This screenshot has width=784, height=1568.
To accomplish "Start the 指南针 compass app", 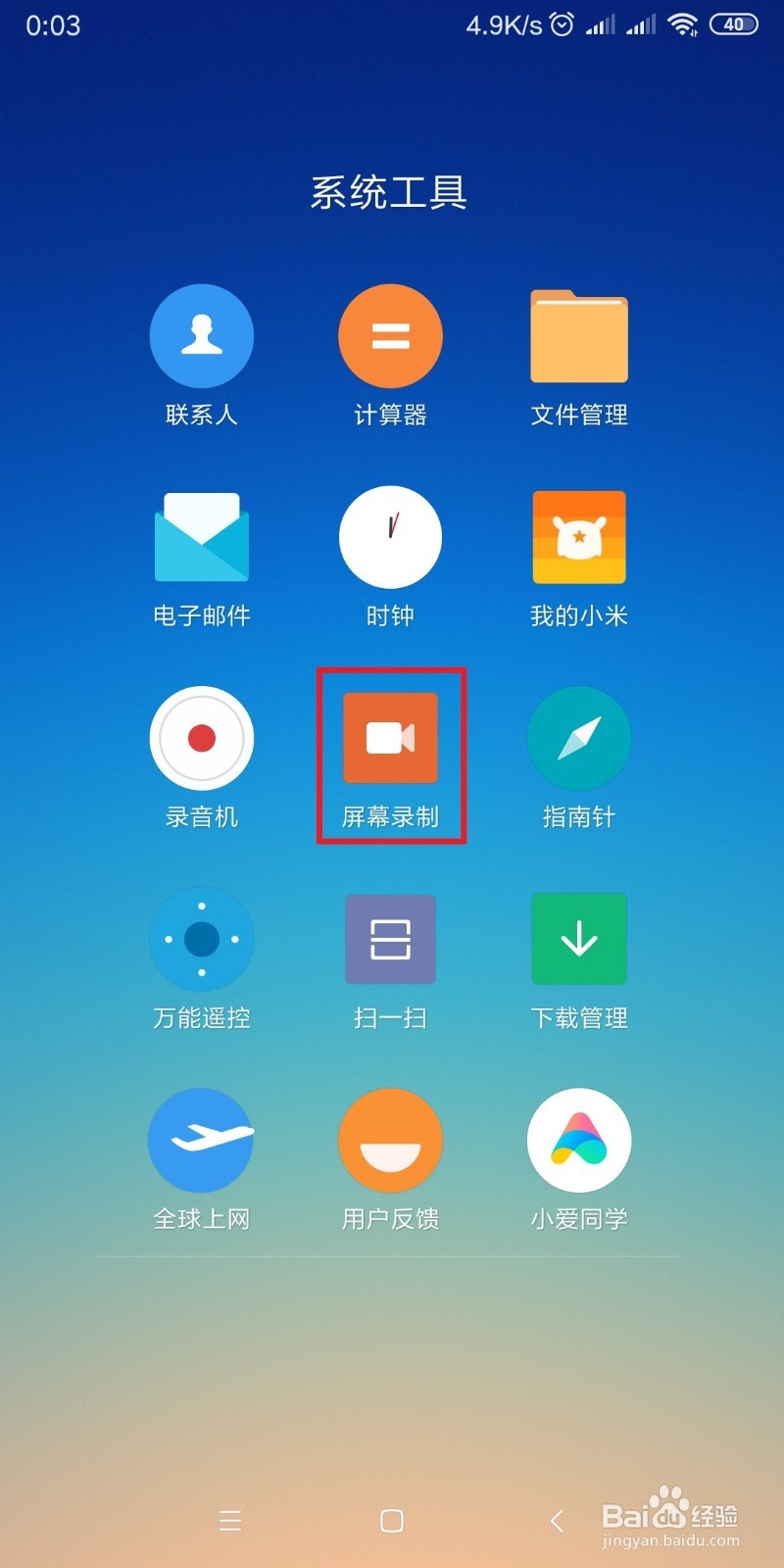I will tap(579, 738).
